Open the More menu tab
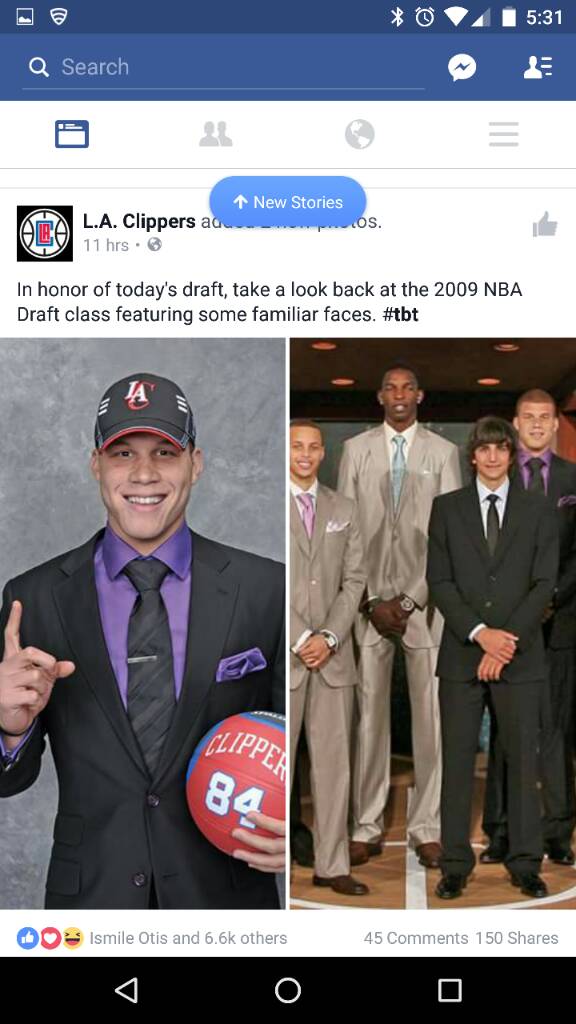This screenshot has width=576, height=1024. click(x=504, y=135)
